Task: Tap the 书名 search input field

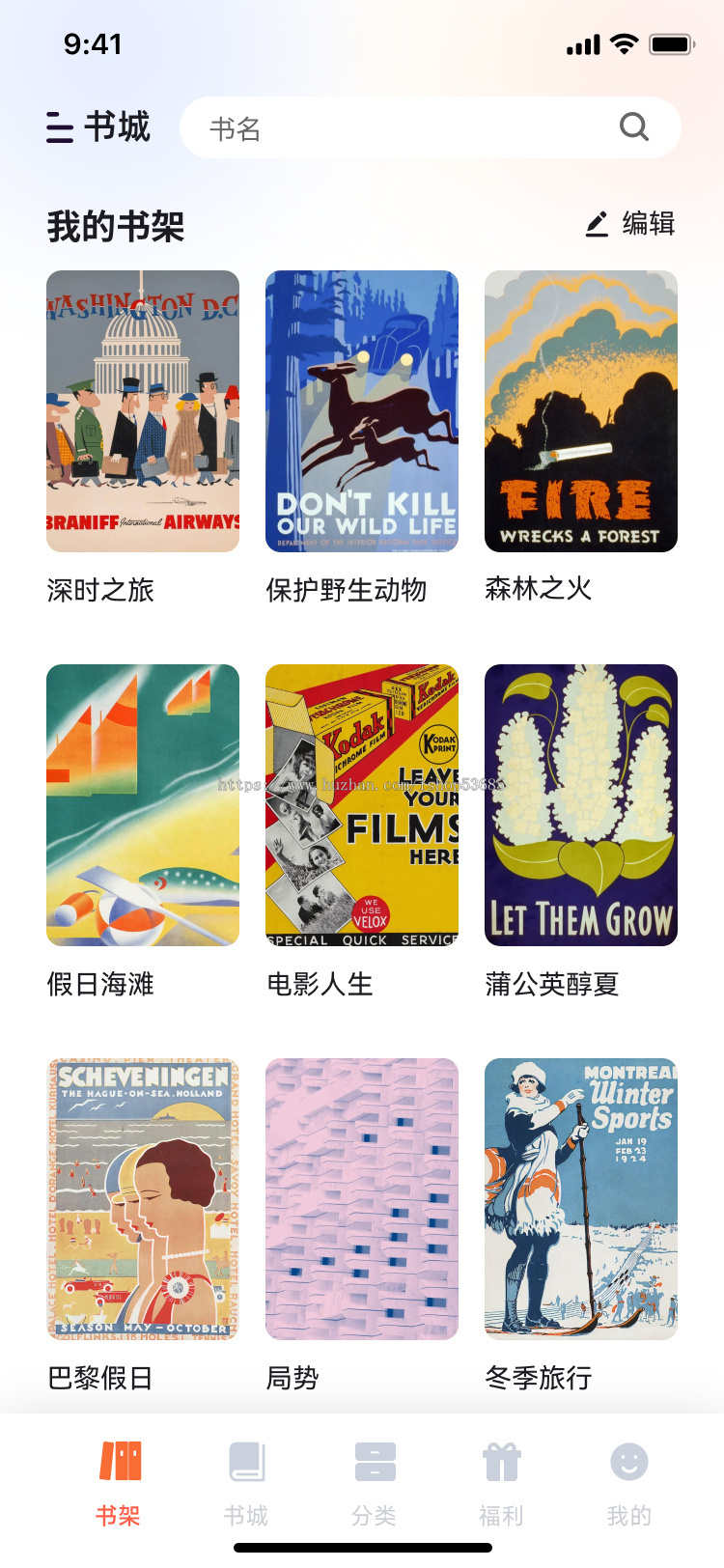Action: (x=386, y=126)
